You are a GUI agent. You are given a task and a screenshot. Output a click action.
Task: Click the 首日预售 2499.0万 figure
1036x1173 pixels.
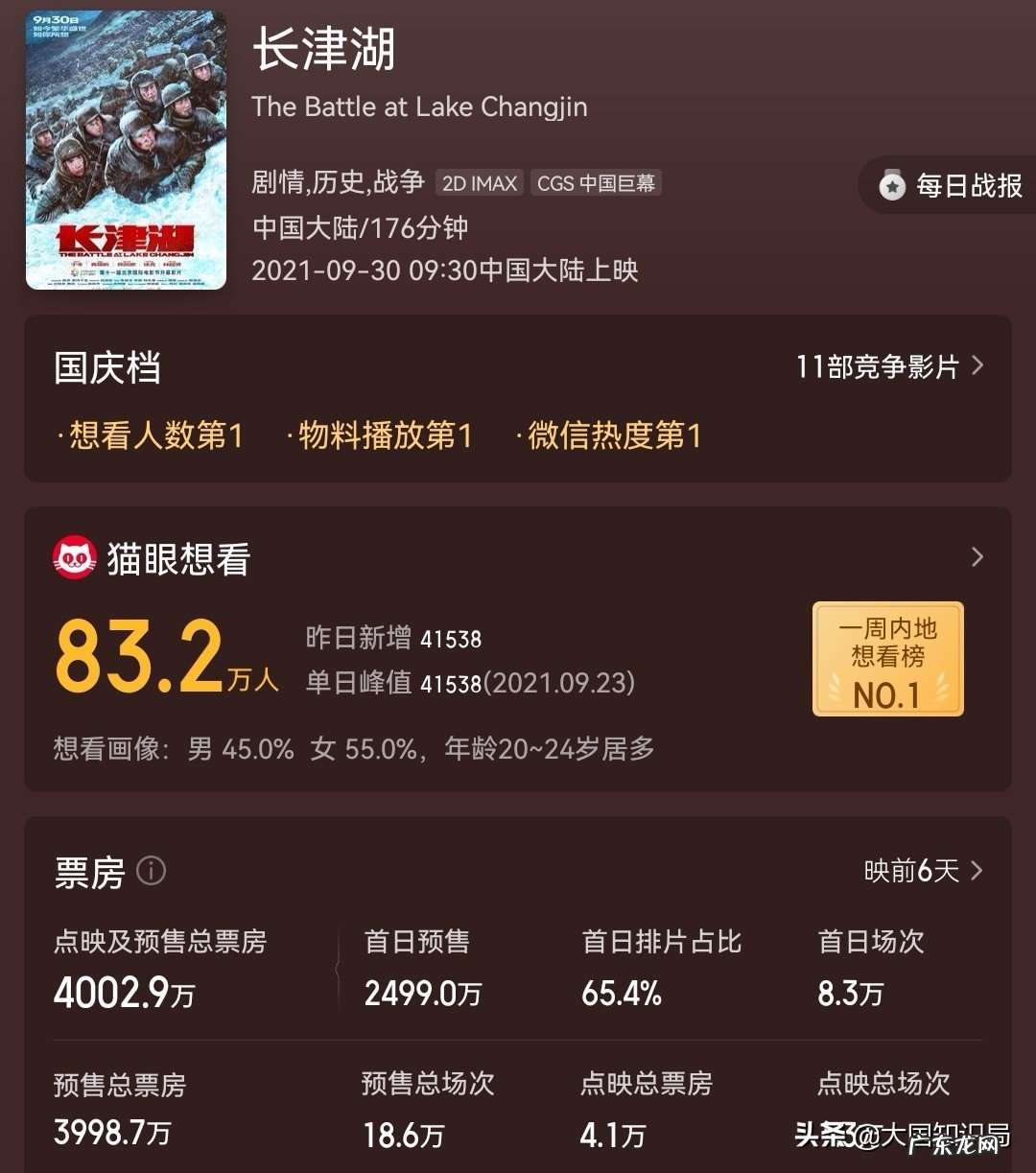[422, 994]
